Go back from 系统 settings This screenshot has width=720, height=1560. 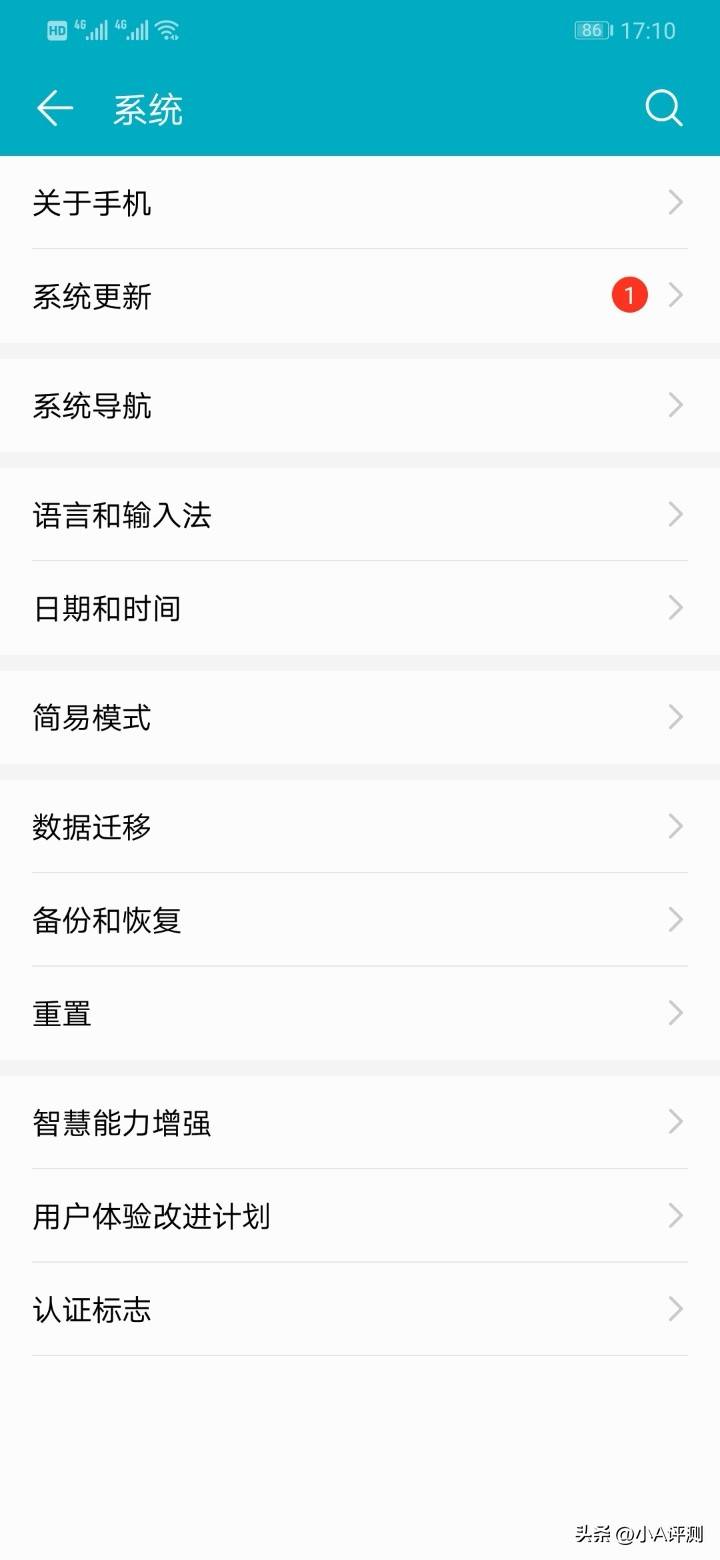tap(55, 108)
